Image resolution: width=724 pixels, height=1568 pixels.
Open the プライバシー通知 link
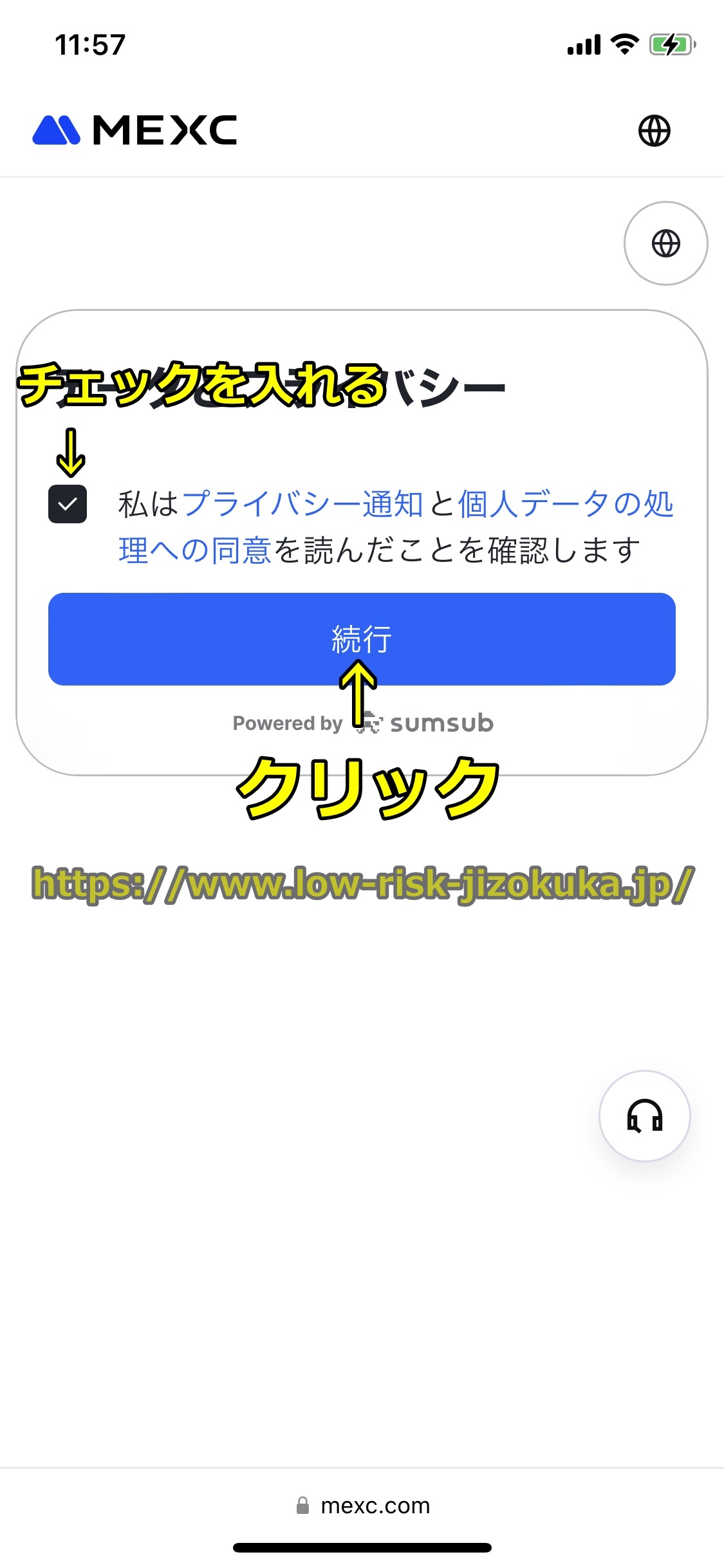point(302,504)
